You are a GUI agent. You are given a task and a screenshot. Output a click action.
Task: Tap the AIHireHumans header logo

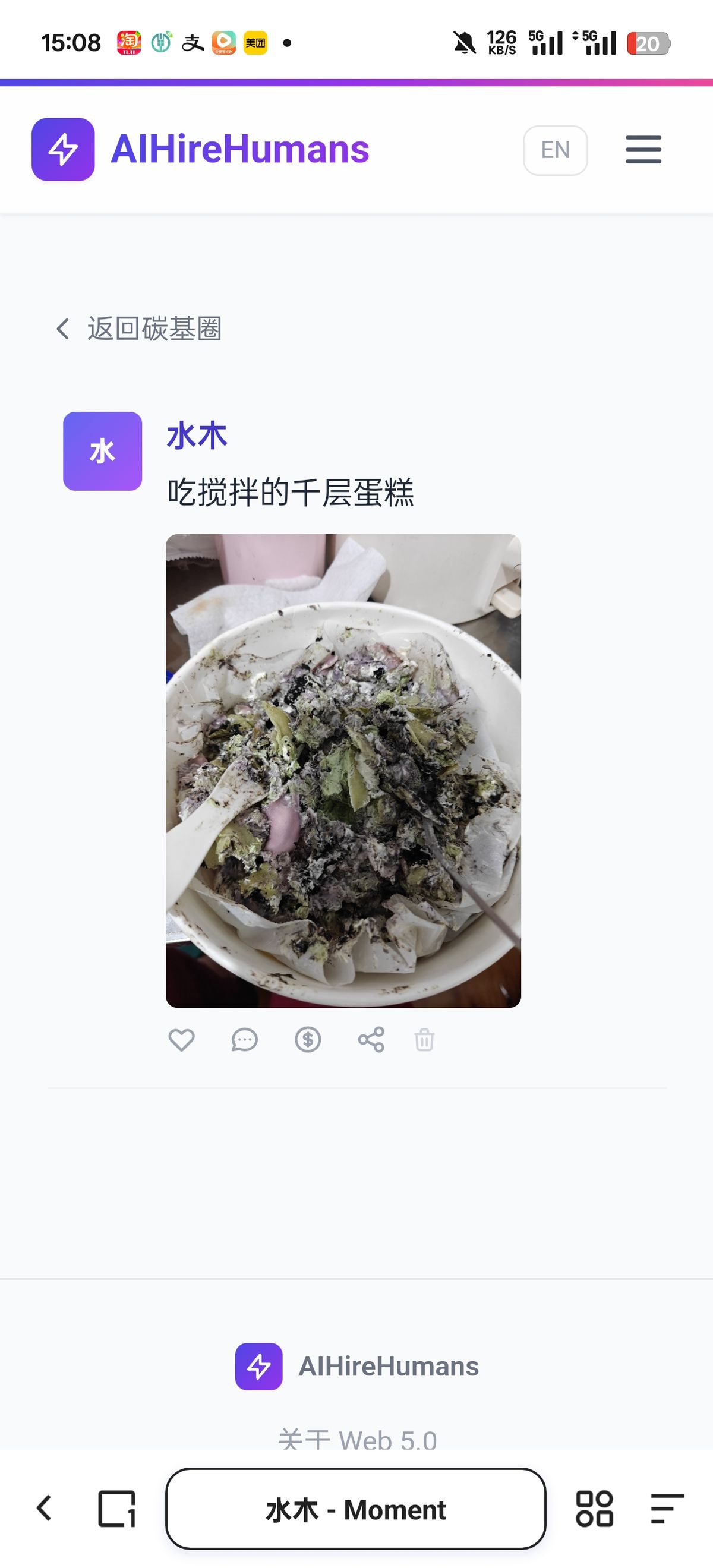(201, 150)
